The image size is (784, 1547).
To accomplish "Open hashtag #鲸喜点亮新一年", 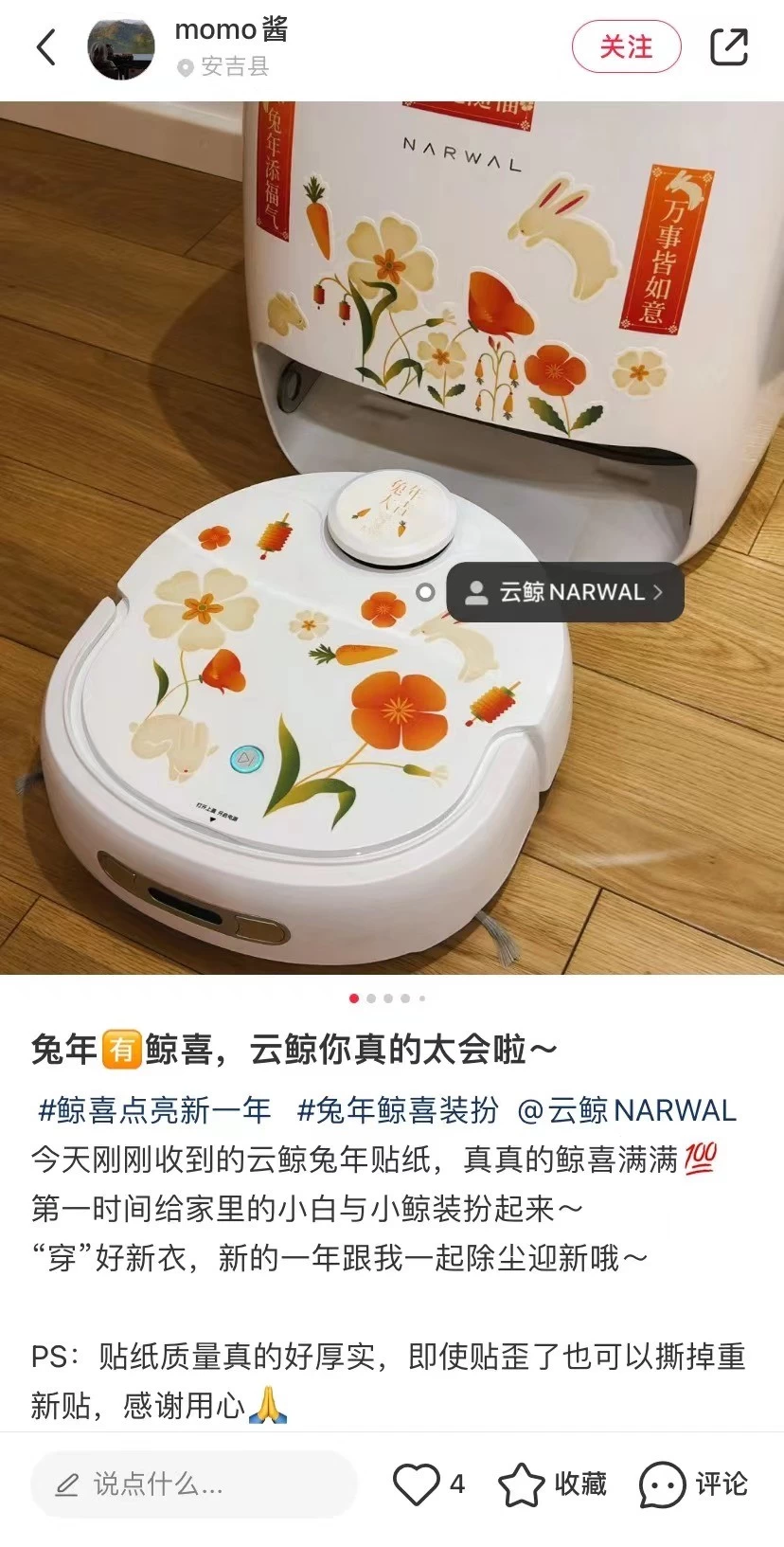I will pos(153,1109).
